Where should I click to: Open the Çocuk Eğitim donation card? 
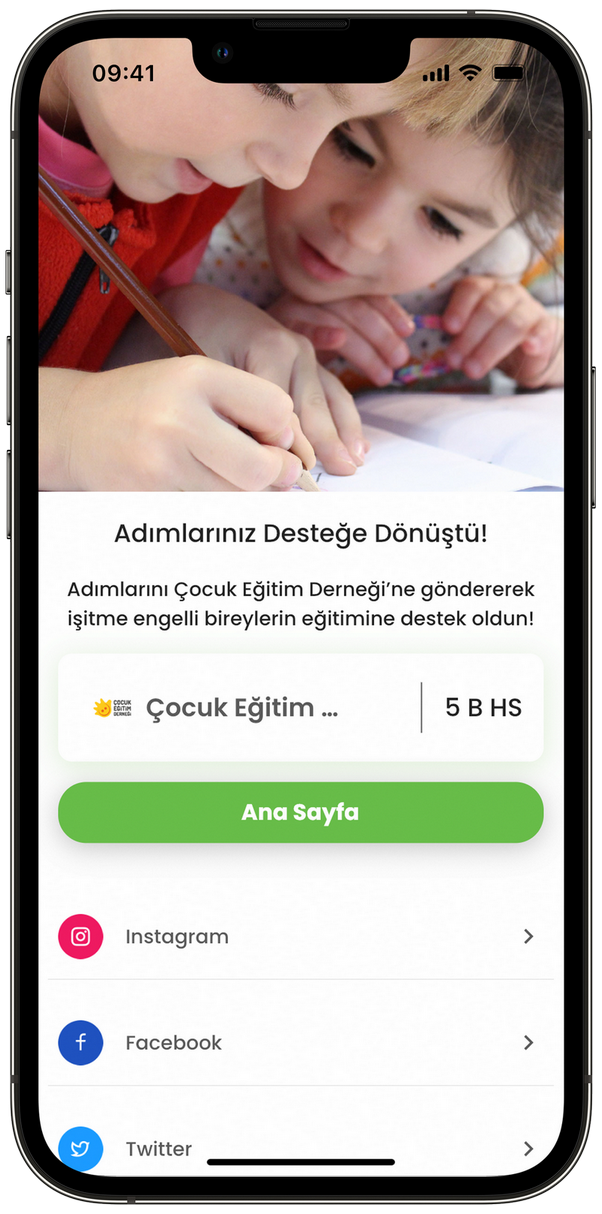[300, 708]
